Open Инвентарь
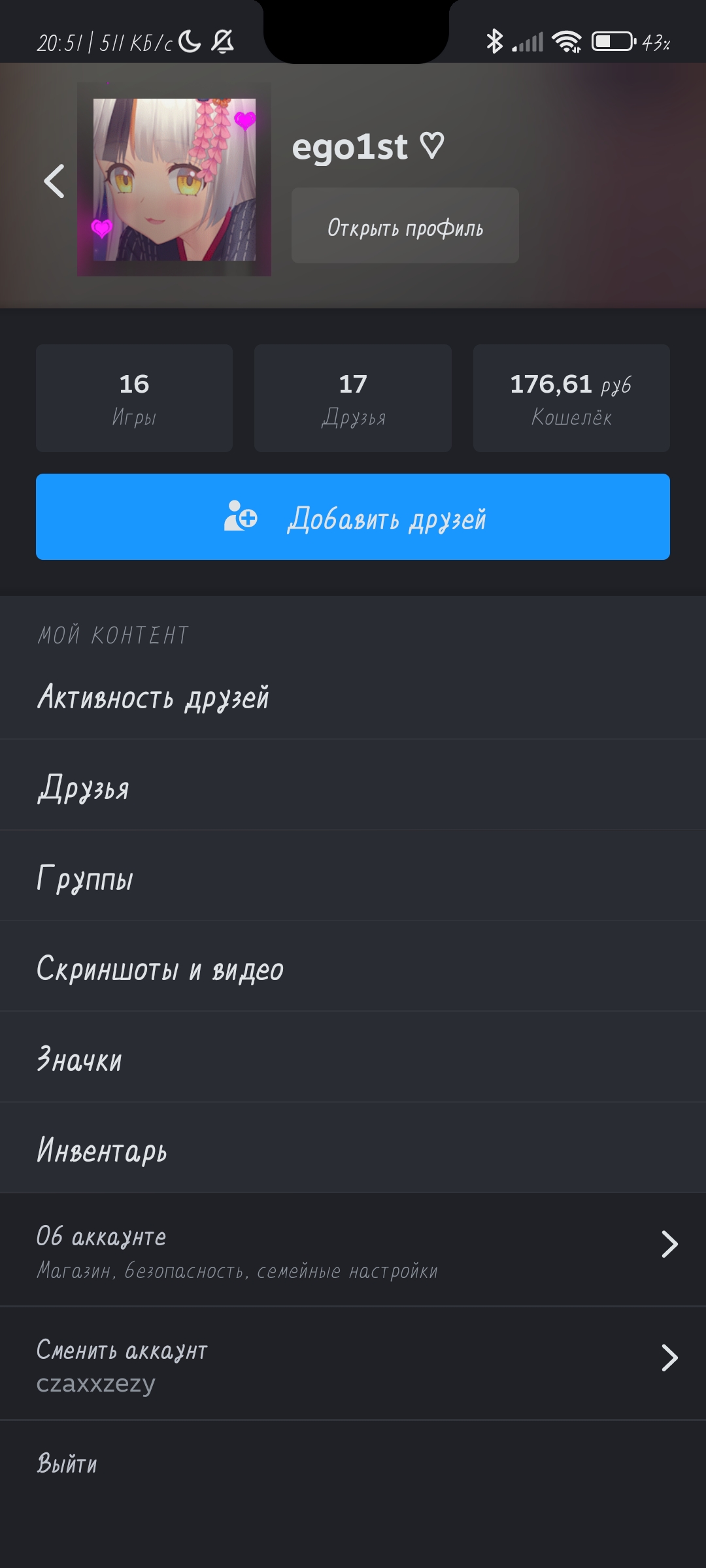706x1568 pixels. (x=353, y=1151)
